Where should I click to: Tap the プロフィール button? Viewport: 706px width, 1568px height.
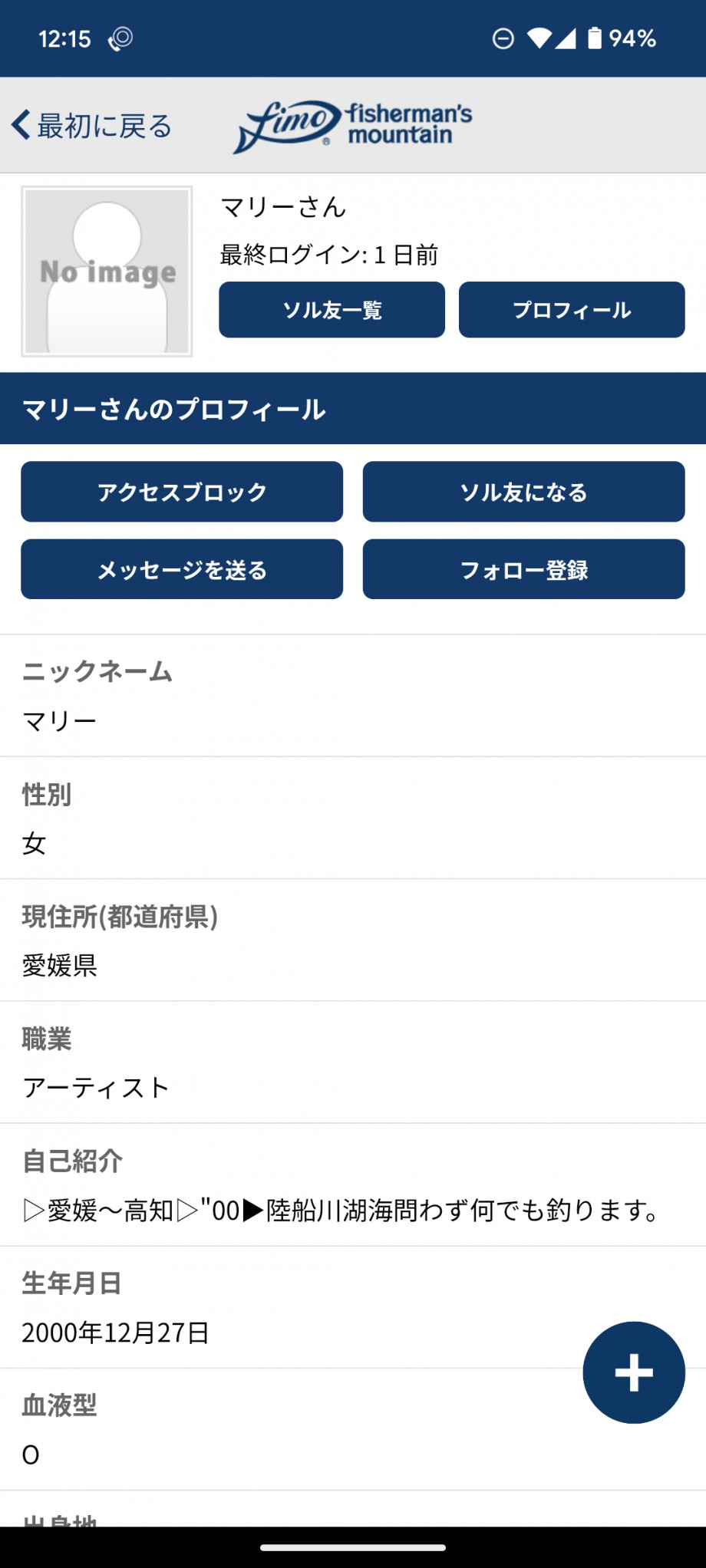click(572, 310)
